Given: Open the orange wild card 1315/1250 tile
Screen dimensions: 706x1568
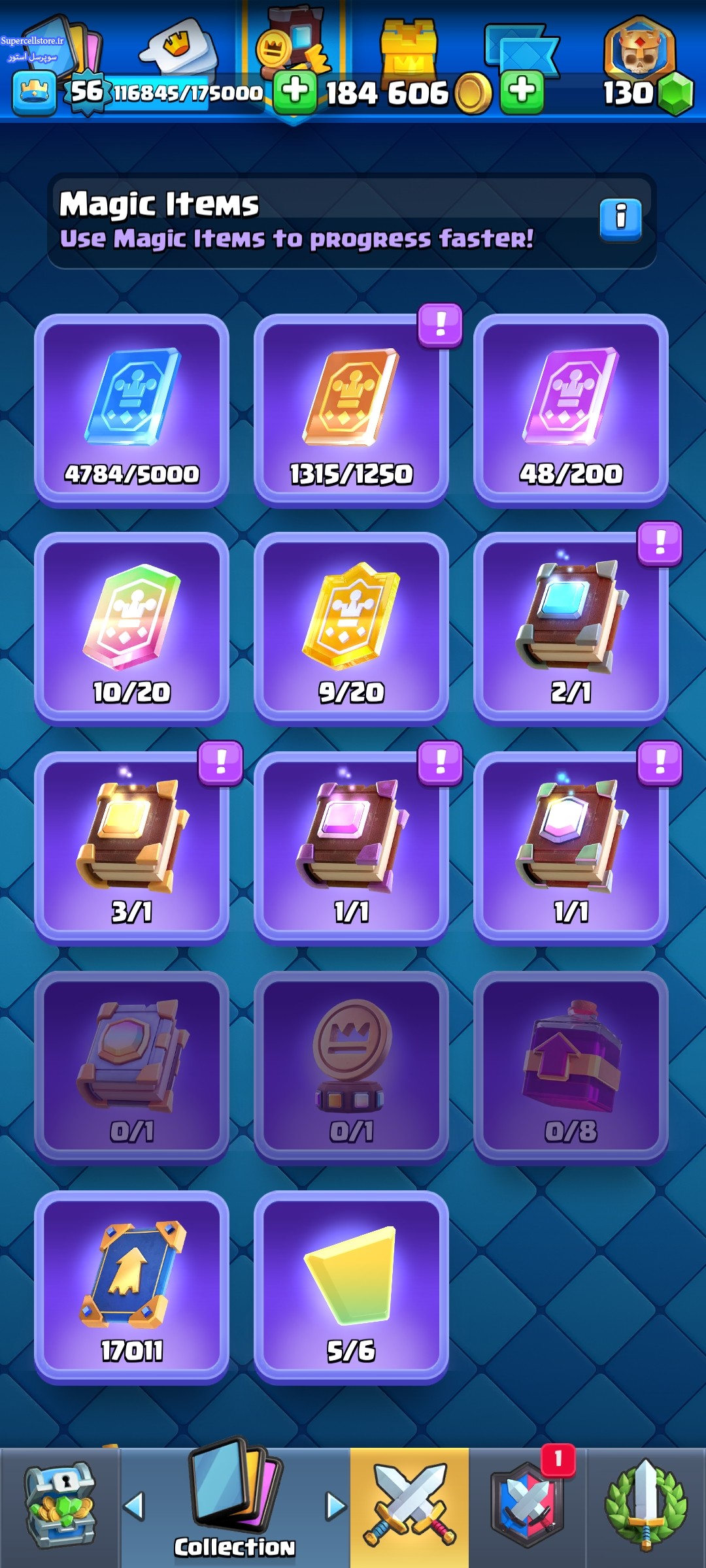Looking at the screenshot, I should coord(351,410).
